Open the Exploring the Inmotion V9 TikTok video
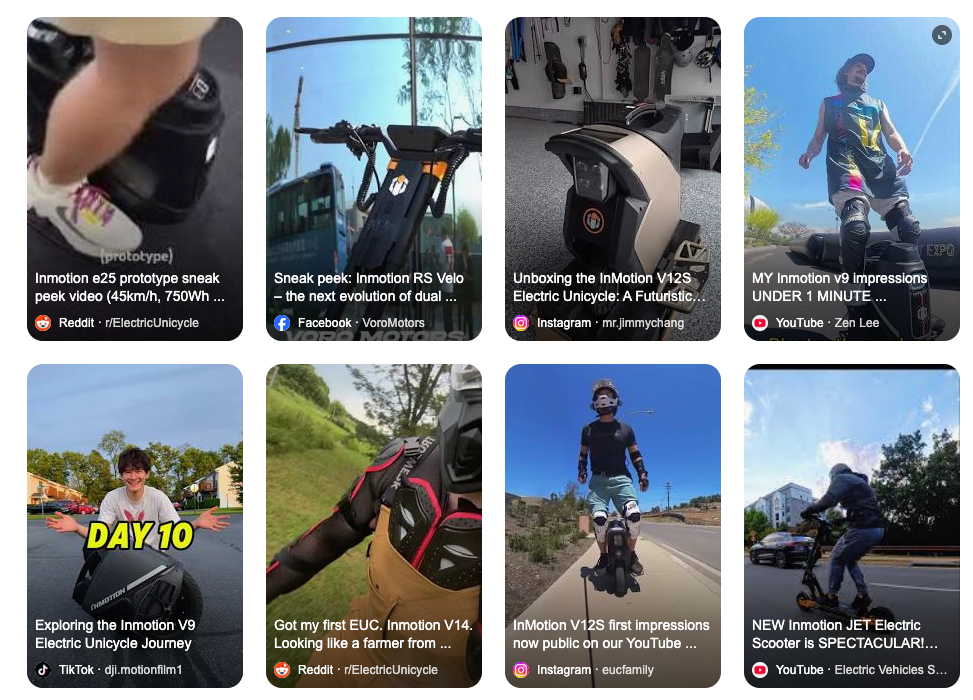 pyautogui.click(x=134, y=525)
